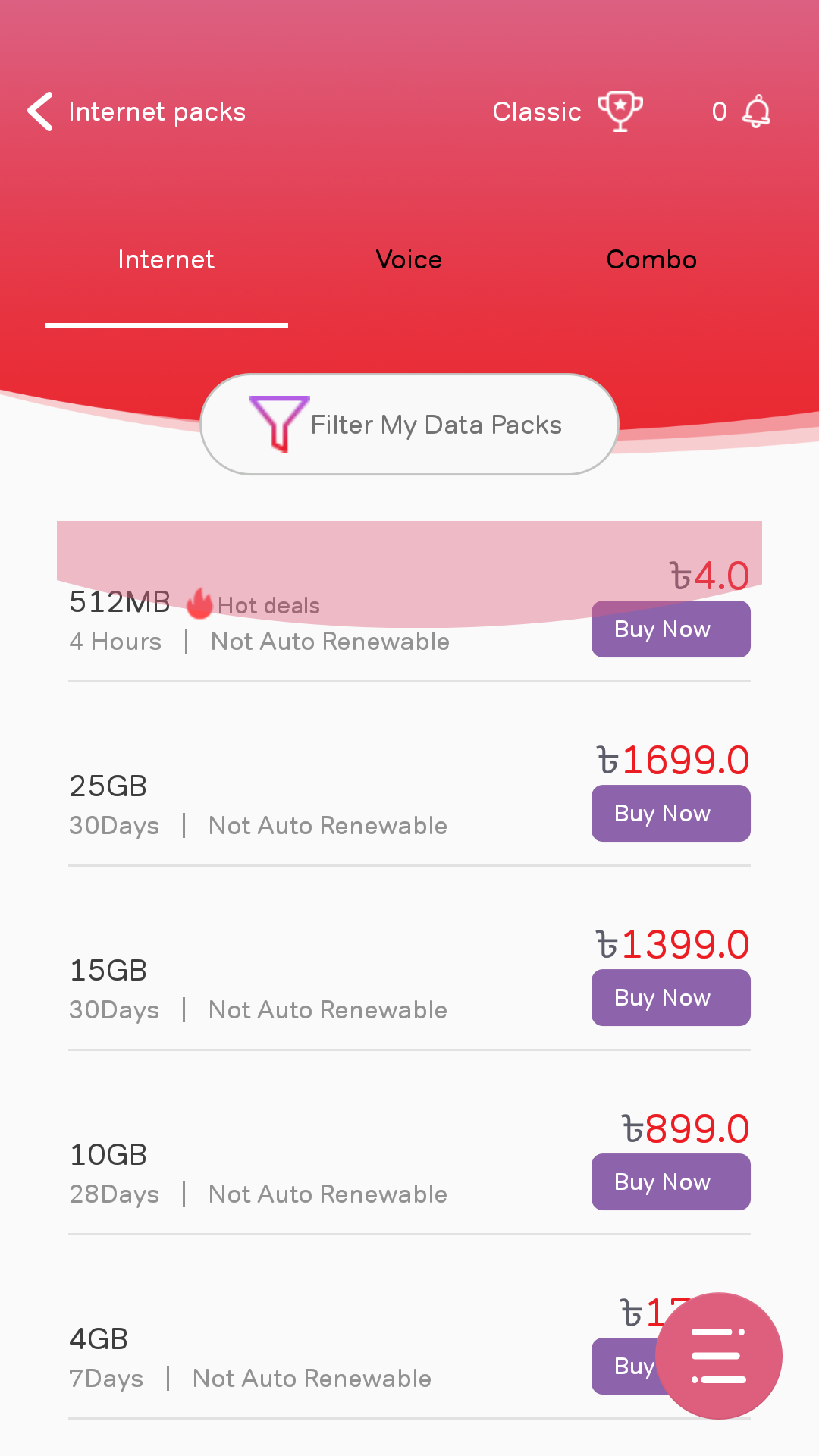
Task: Open Filter My Data Packs
Action: coord(409,425)
